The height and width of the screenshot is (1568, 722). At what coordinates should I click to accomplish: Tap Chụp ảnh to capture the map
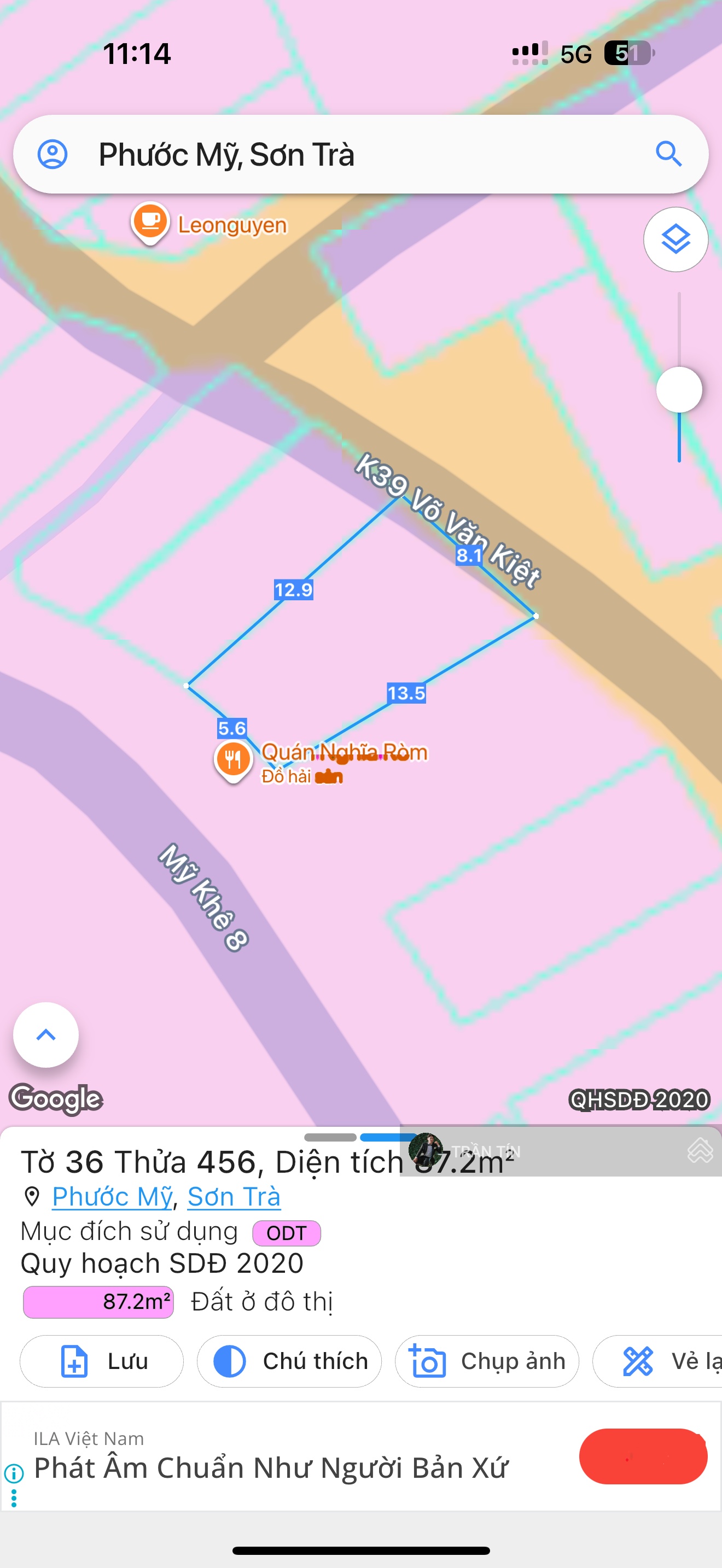point(486,1361)
